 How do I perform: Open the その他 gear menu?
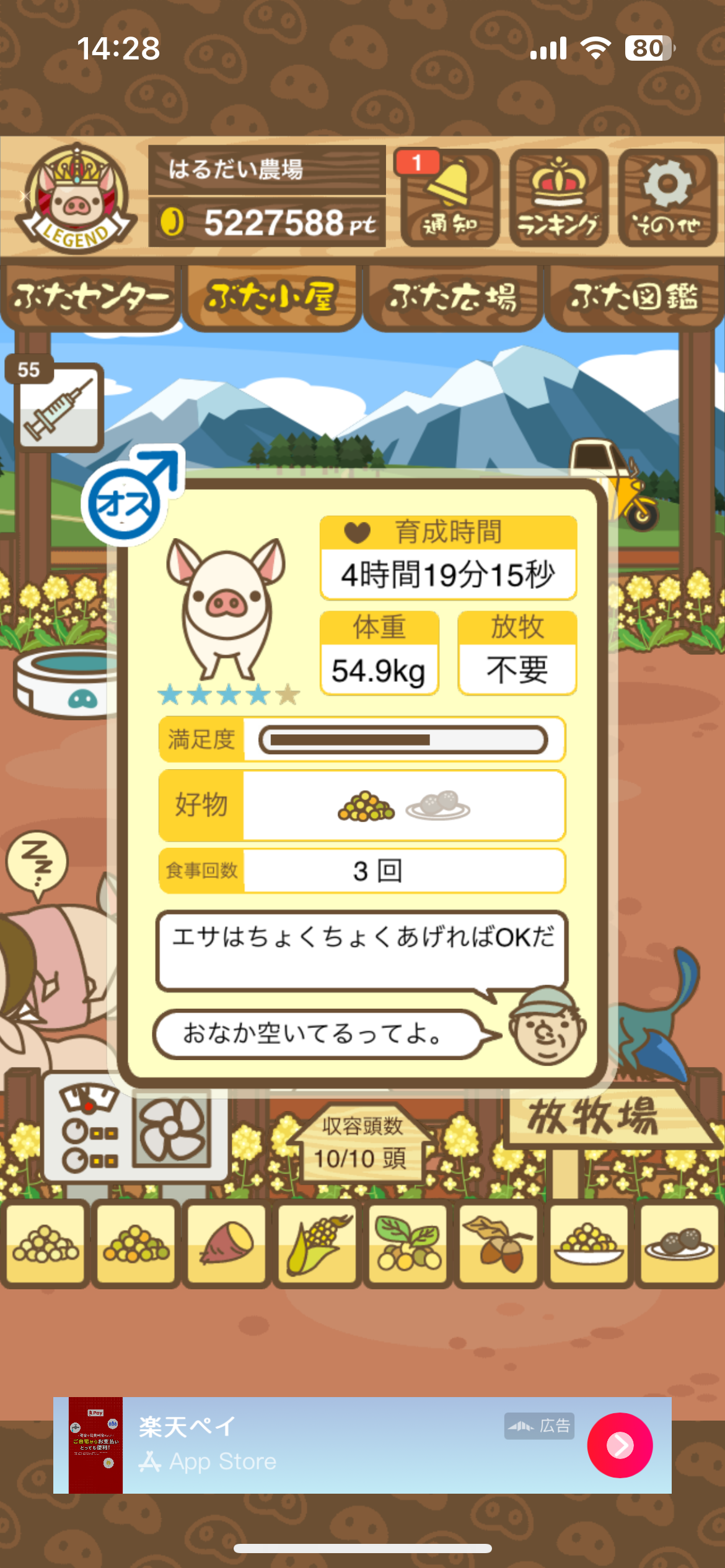667,198
